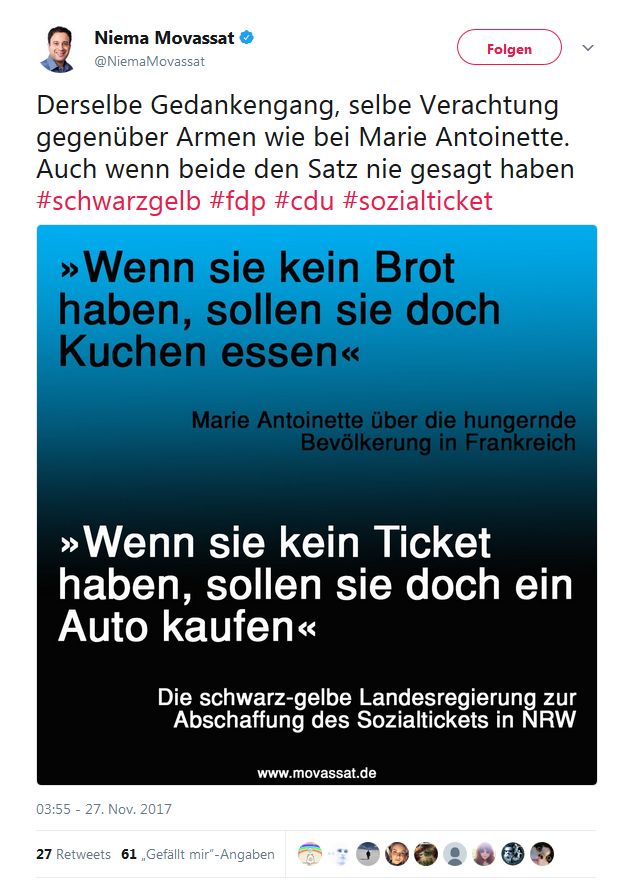Enlarge the attached quote image
The width and height of the screenshot is (631, 883).
pos(316,504)
